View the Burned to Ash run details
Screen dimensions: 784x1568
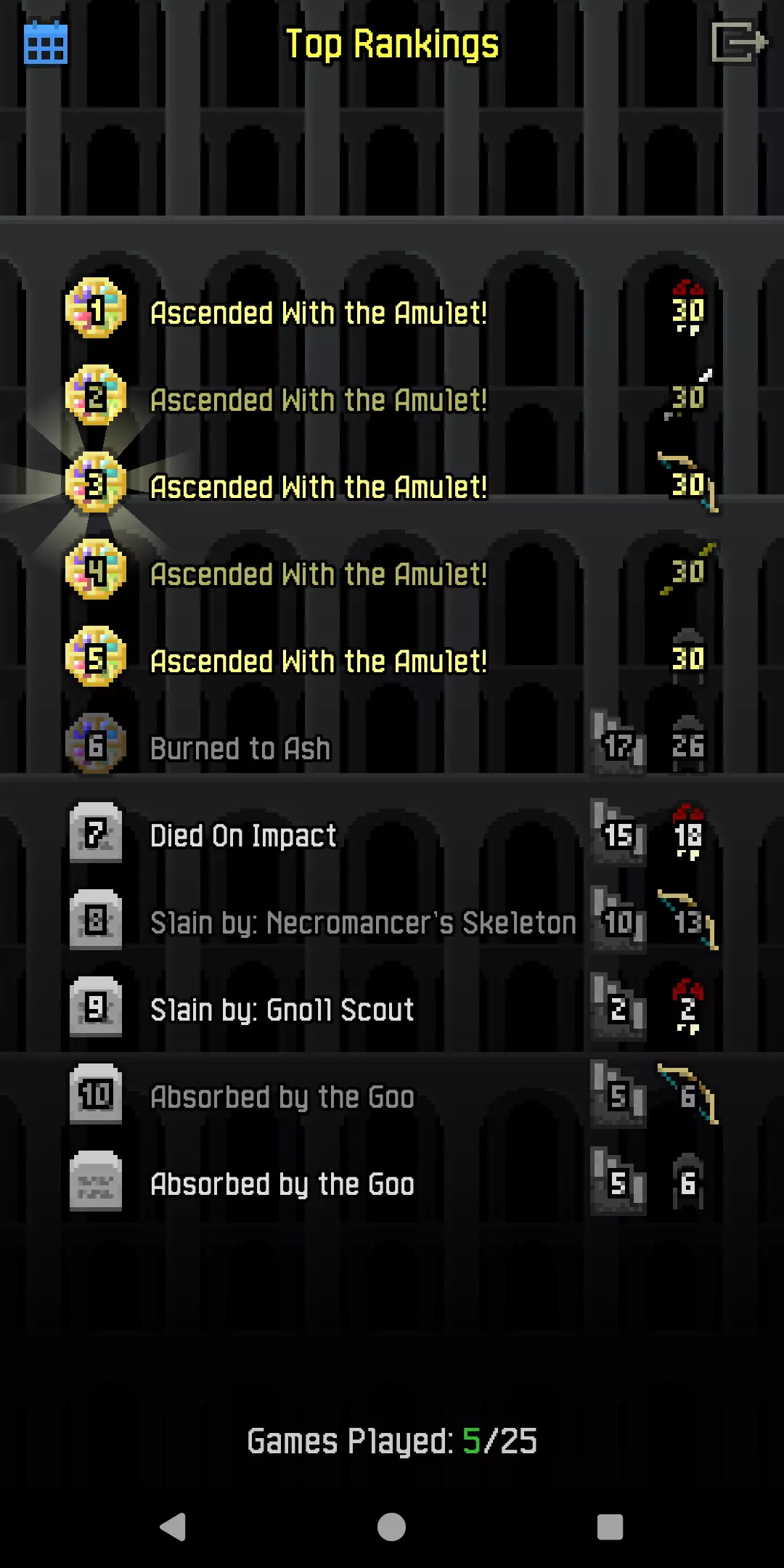[240, 748]
